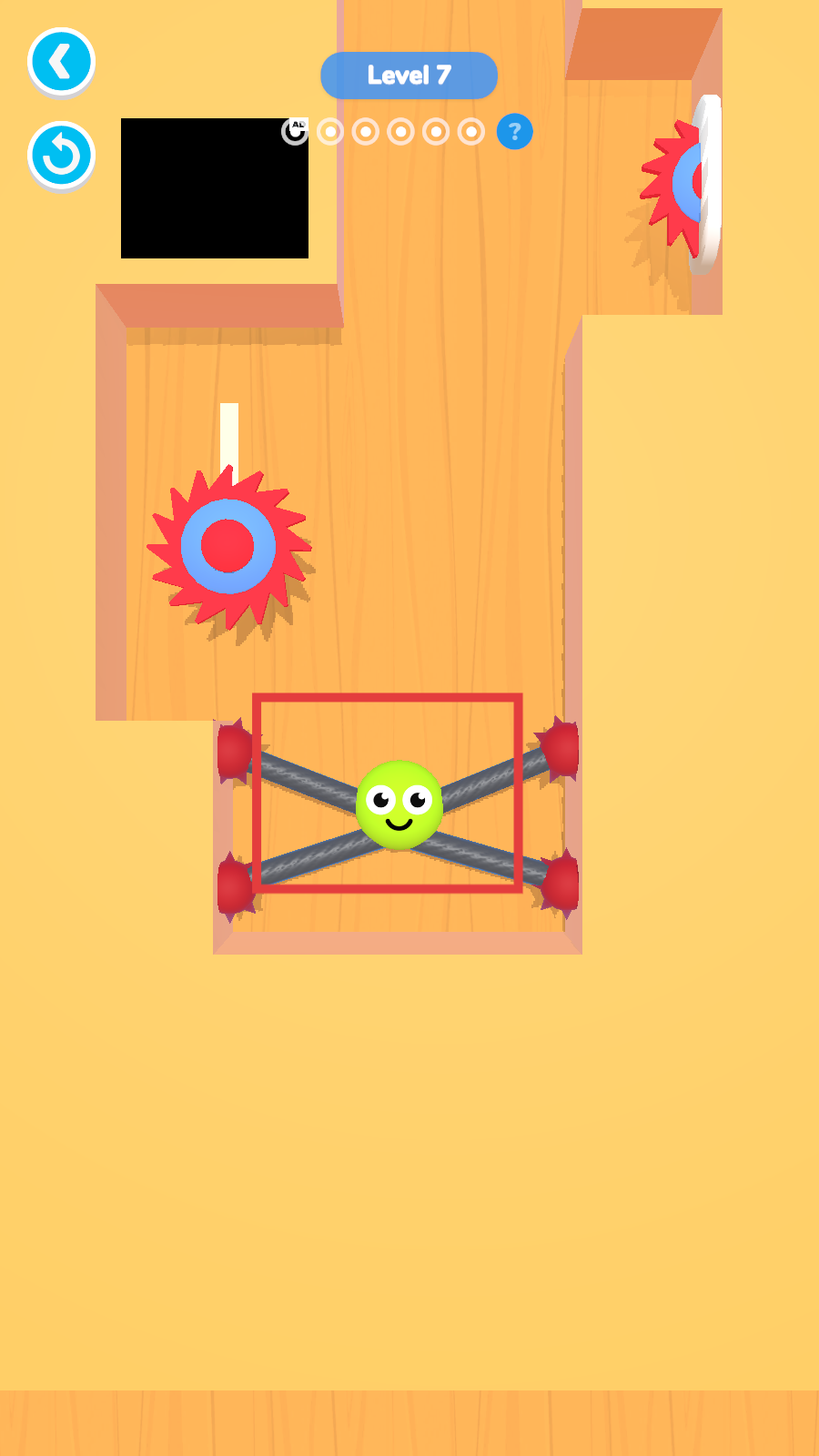Restart the level with the reset icon
819x1456 pixels.
[x=61, y=156]
